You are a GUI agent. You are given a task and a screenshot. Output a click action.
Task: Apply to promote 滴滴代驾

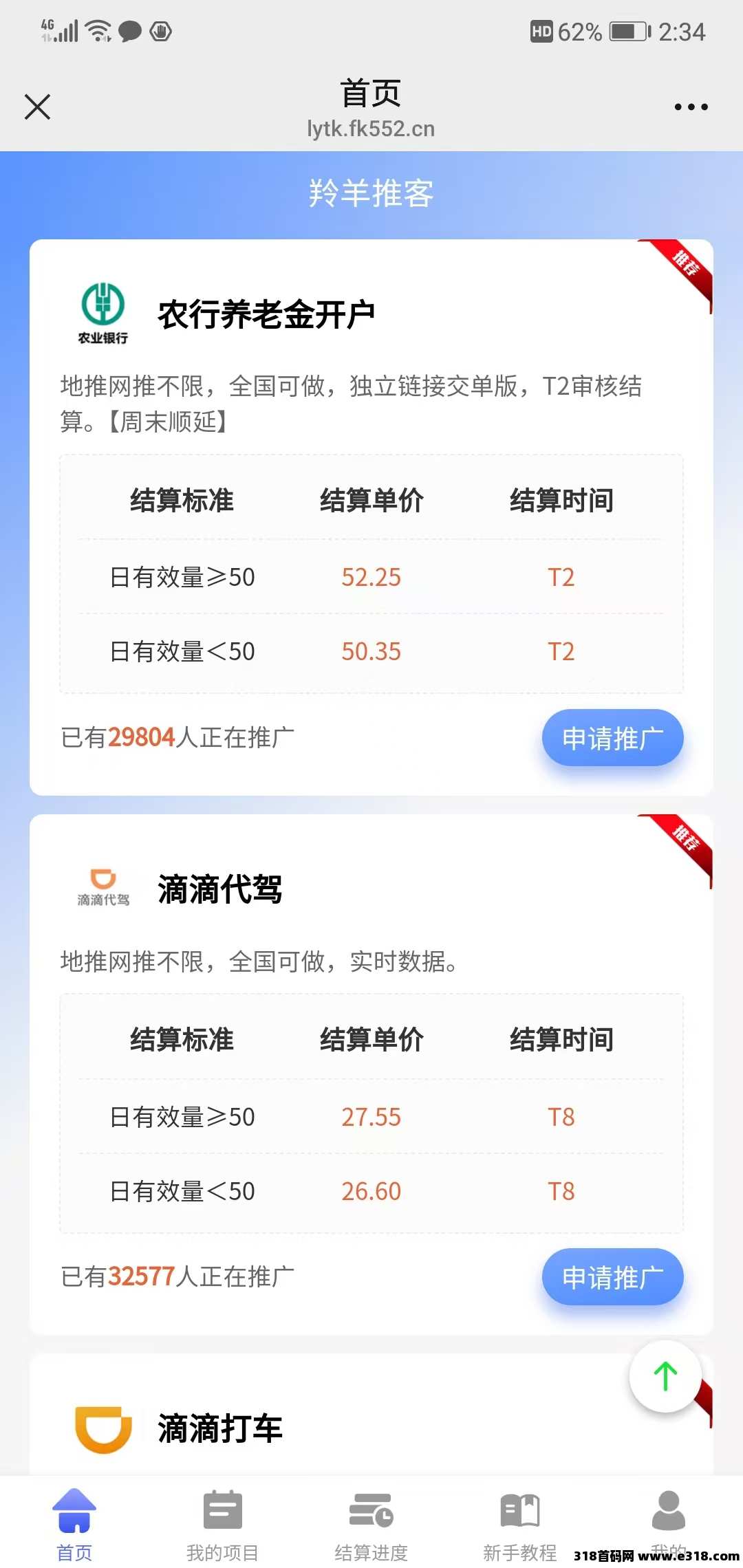coord(612,1277)
